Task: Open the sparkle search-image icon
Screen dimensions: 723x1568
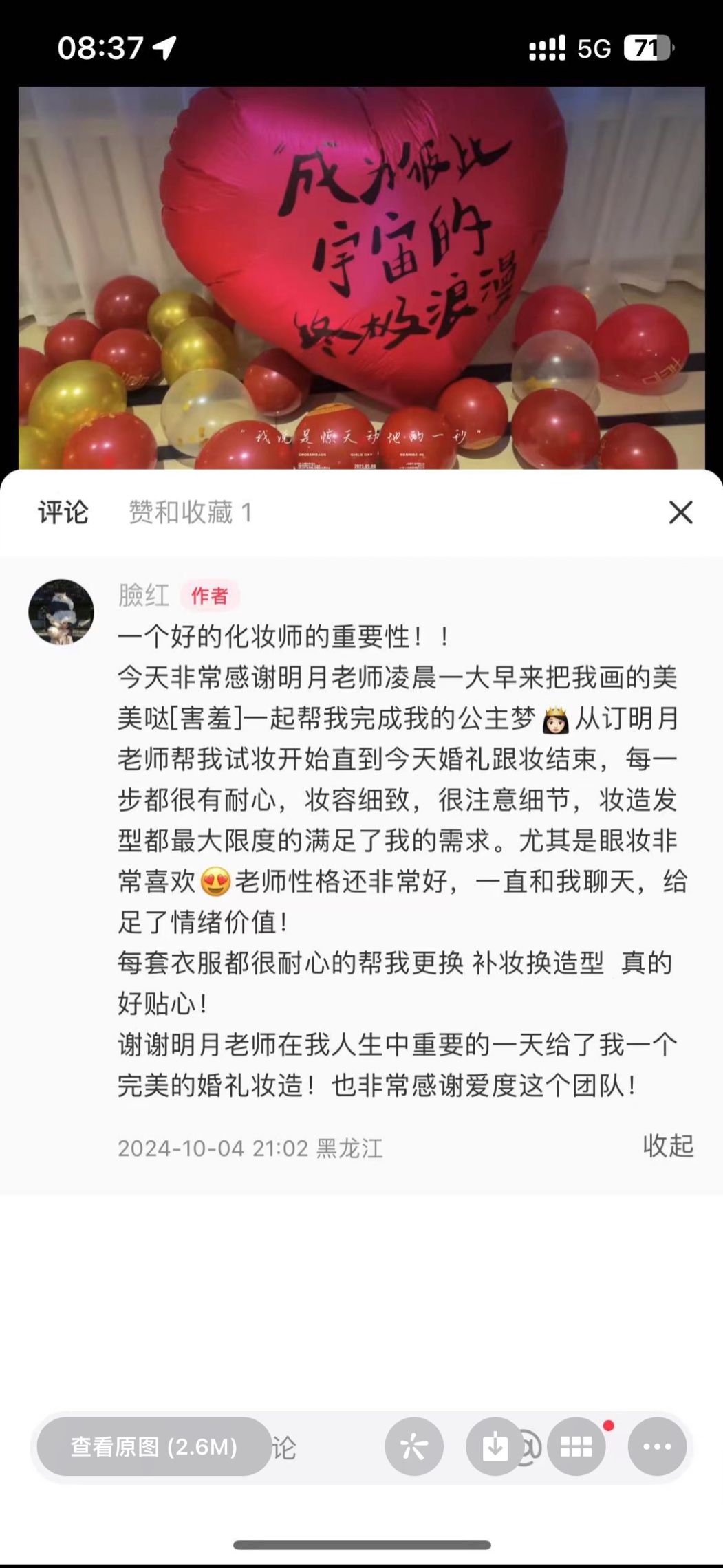Action: click(413, 1446)
